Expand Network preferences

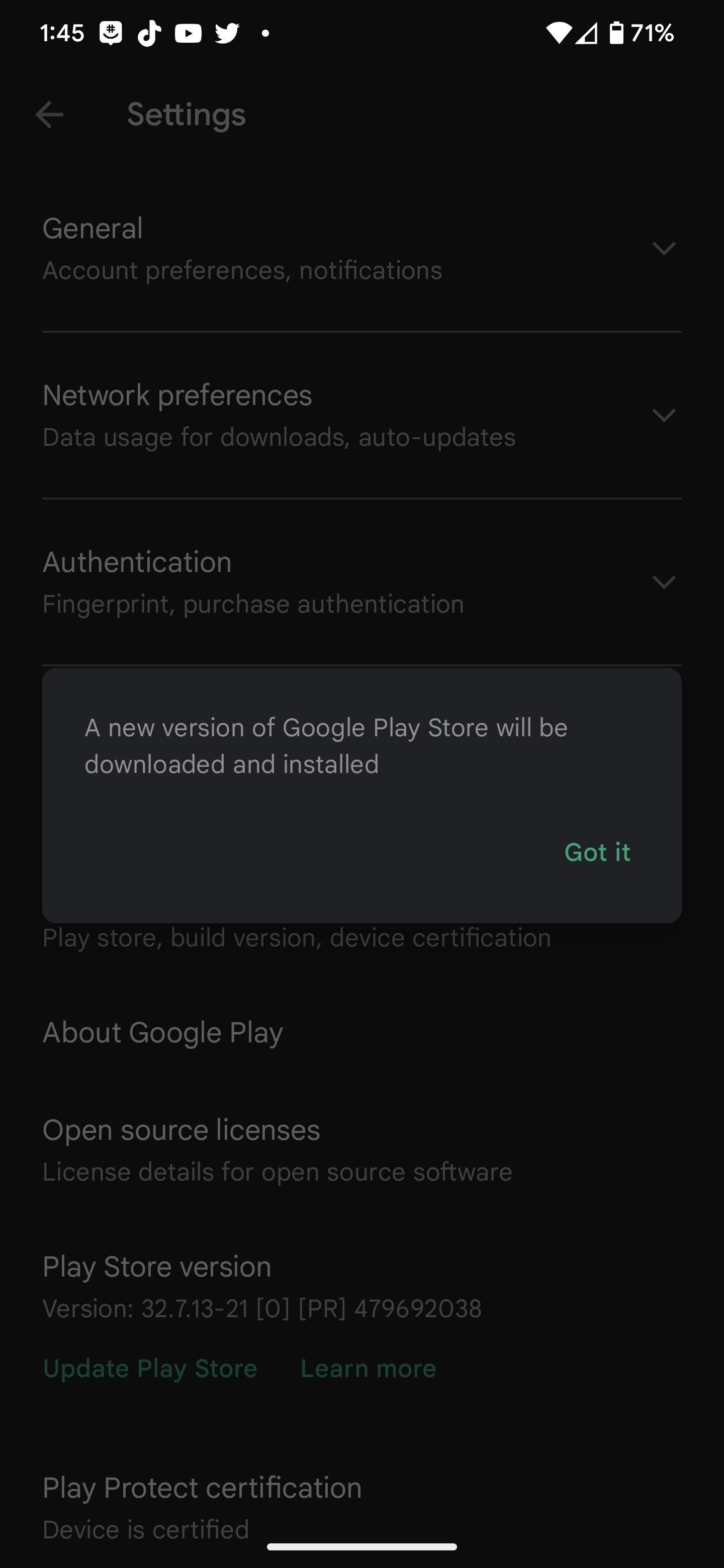point(361,415)
